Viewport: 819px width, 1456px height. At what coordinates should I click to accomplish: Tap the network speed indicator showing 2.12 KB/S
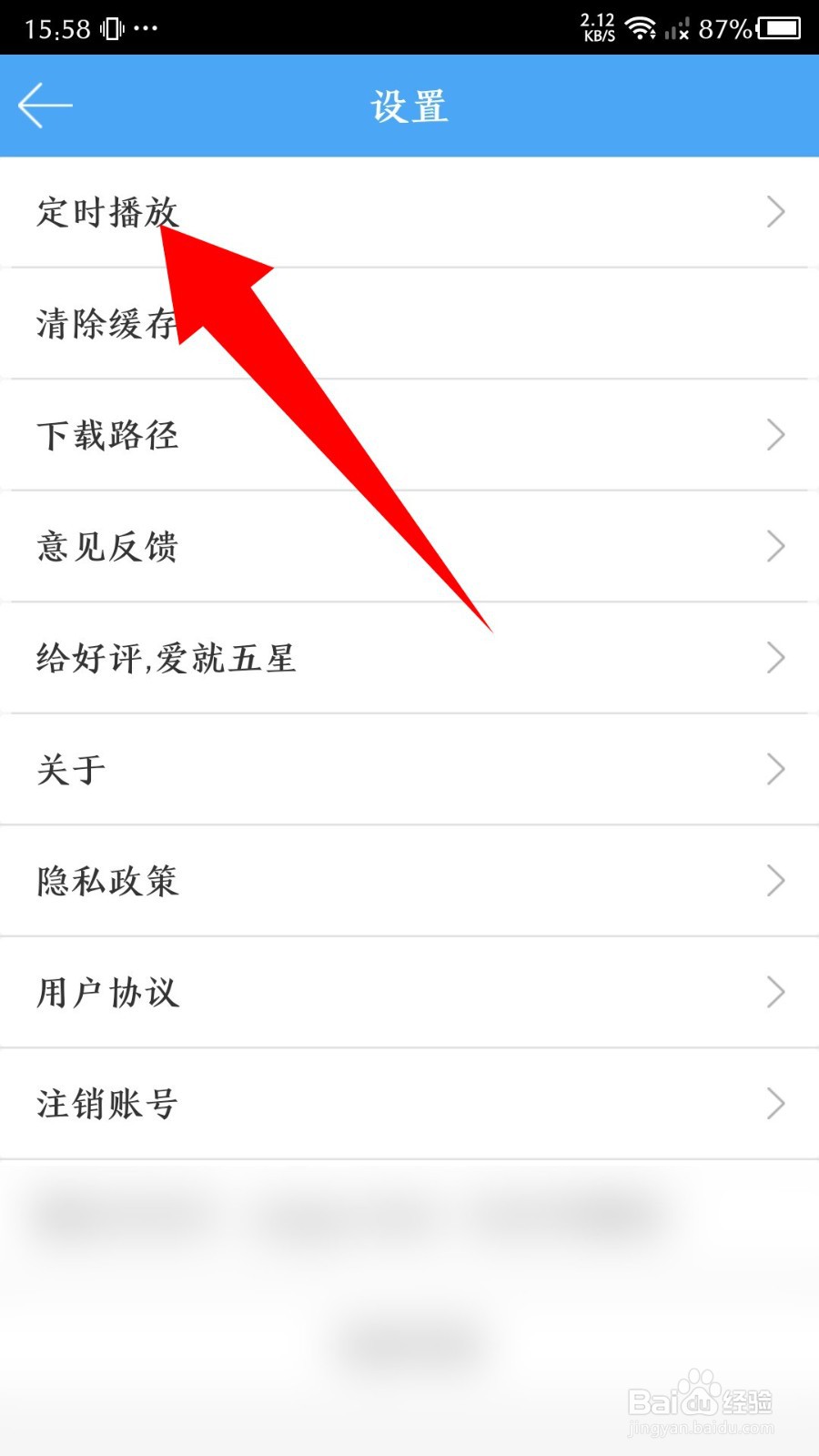pyautogui.click(x=596, y=27)
